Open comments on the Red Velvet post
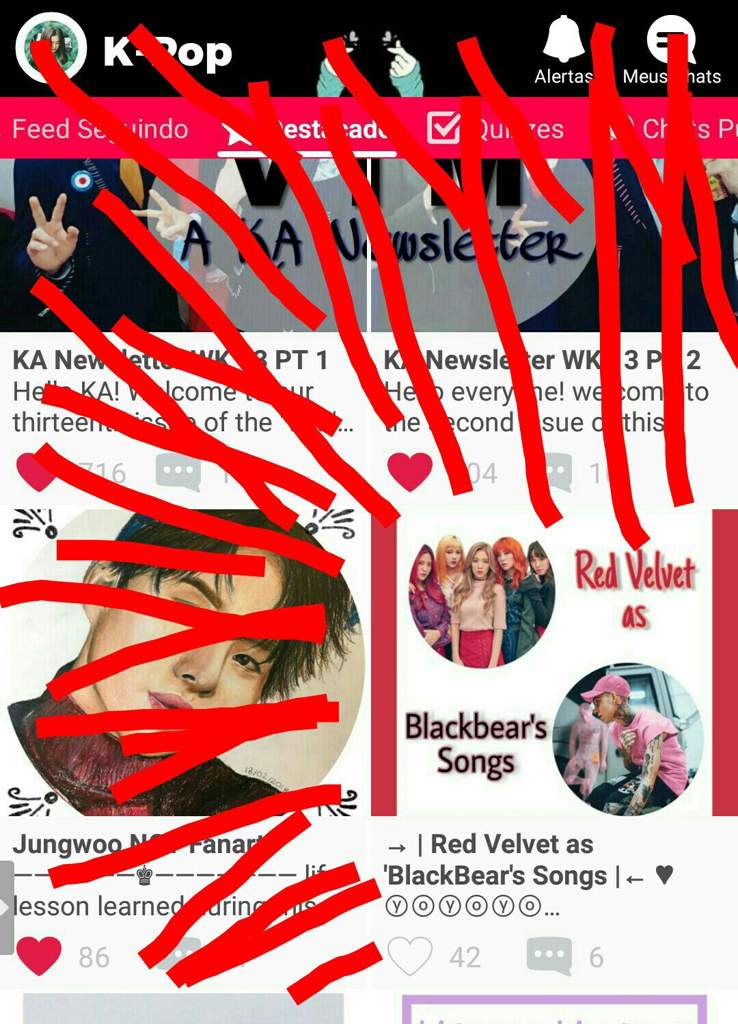 549,957
